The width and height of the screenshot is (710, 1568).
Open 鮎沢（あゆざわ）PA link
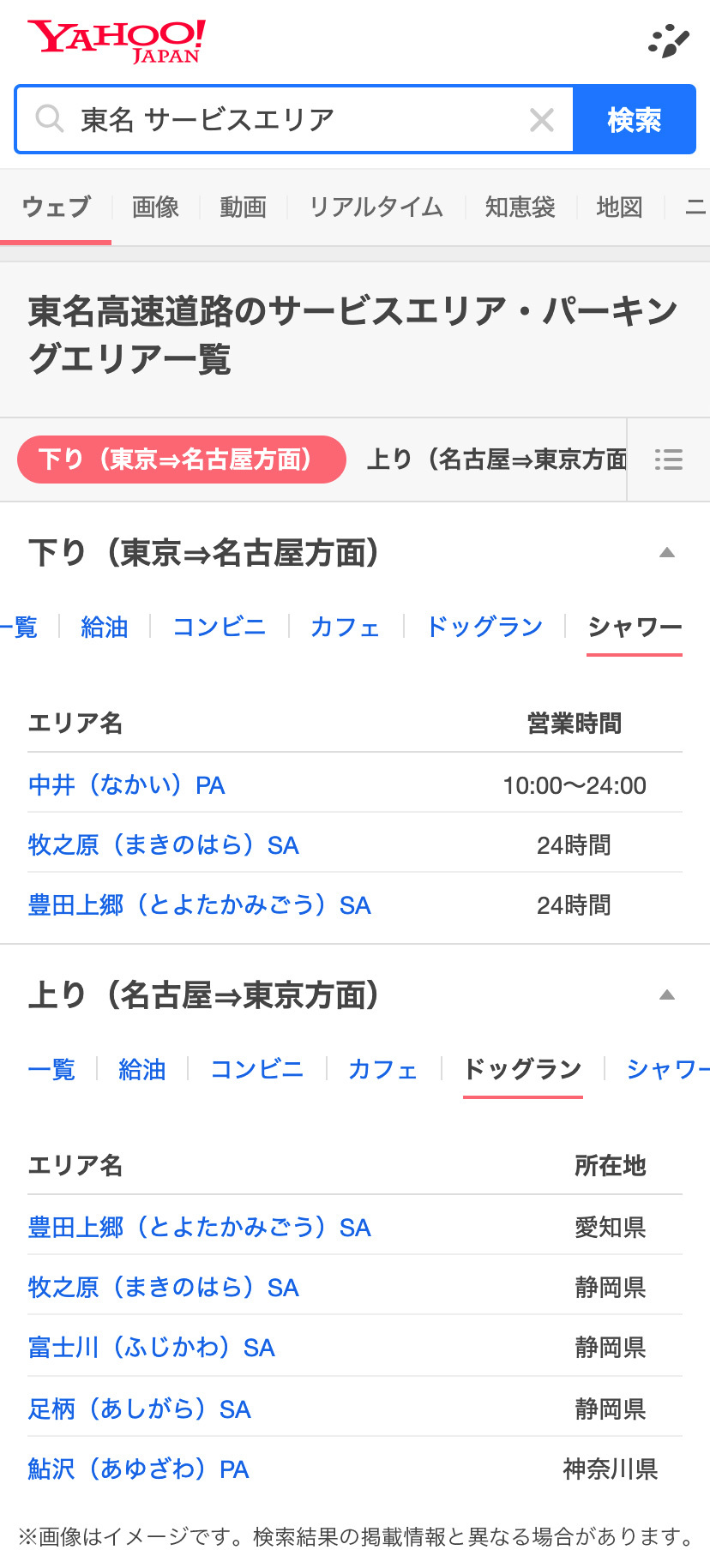point(139,1469)
